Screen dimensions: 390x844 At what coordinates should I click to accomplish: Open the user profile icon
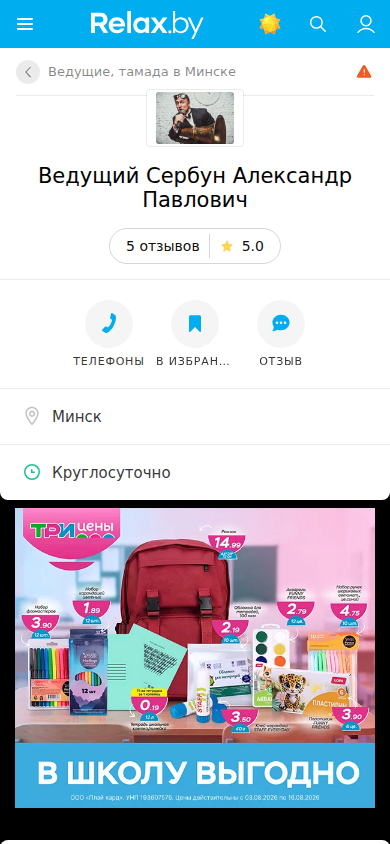point(366,24)
